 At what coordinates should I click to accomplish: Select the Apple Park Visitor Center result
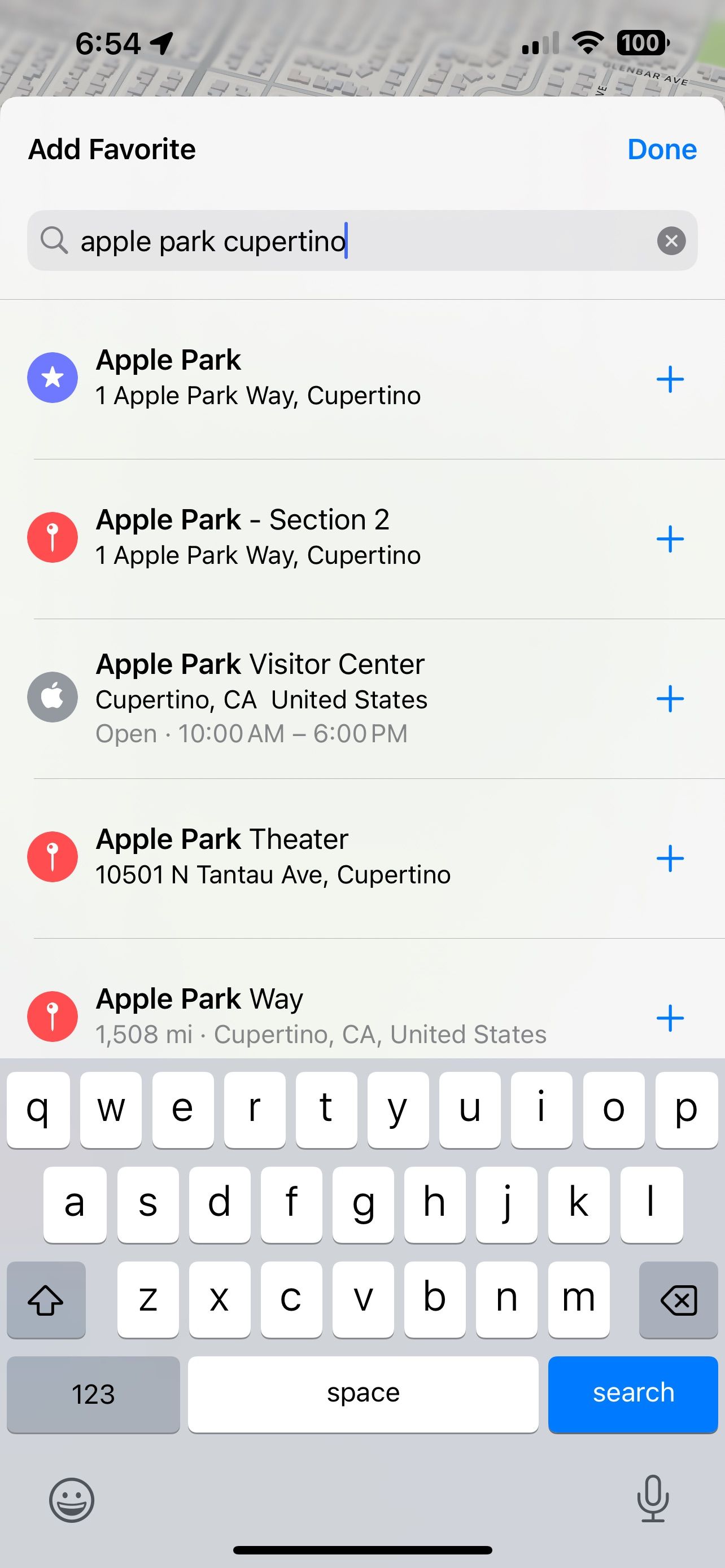pyautogui.click(x=304, y=697)
